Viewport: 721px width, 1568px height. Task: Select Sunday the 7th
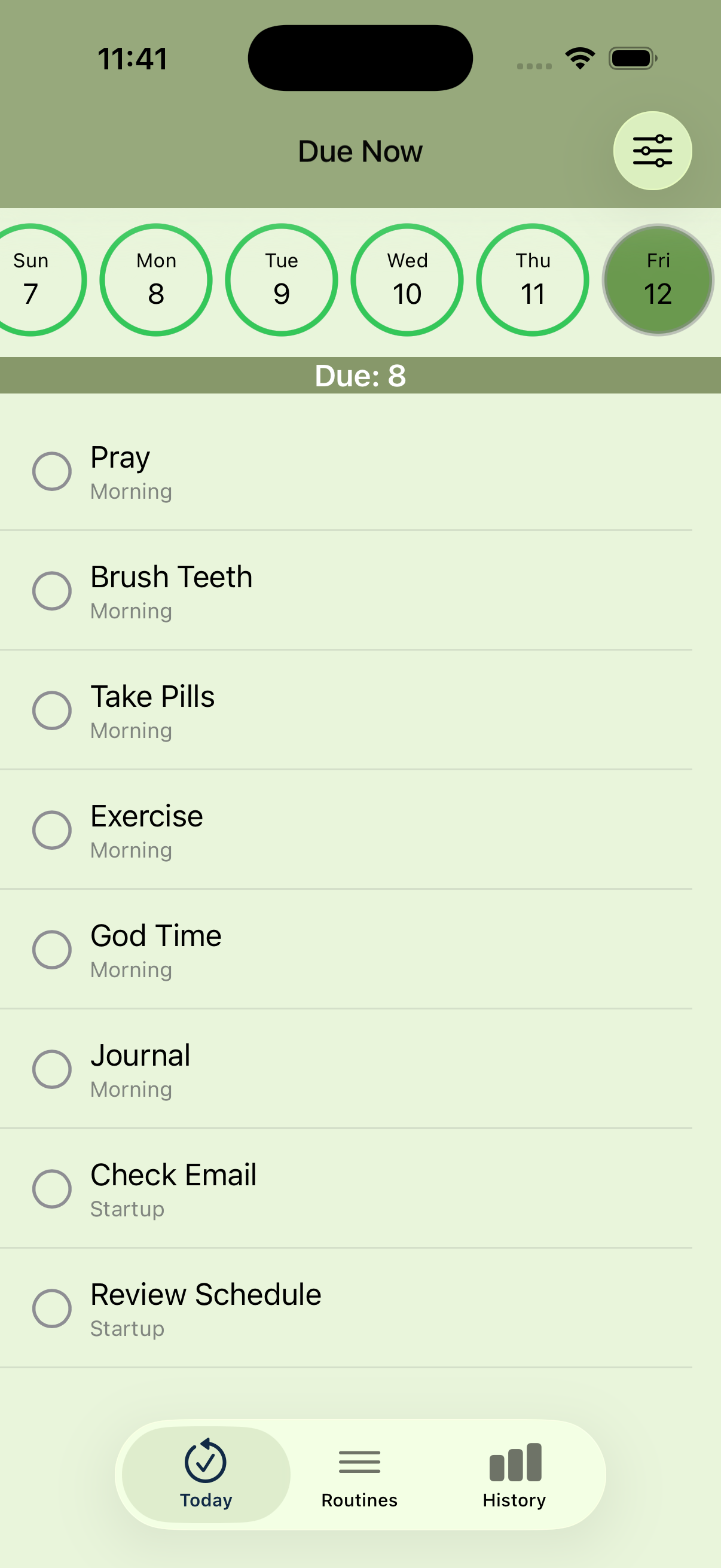(31, 279)
